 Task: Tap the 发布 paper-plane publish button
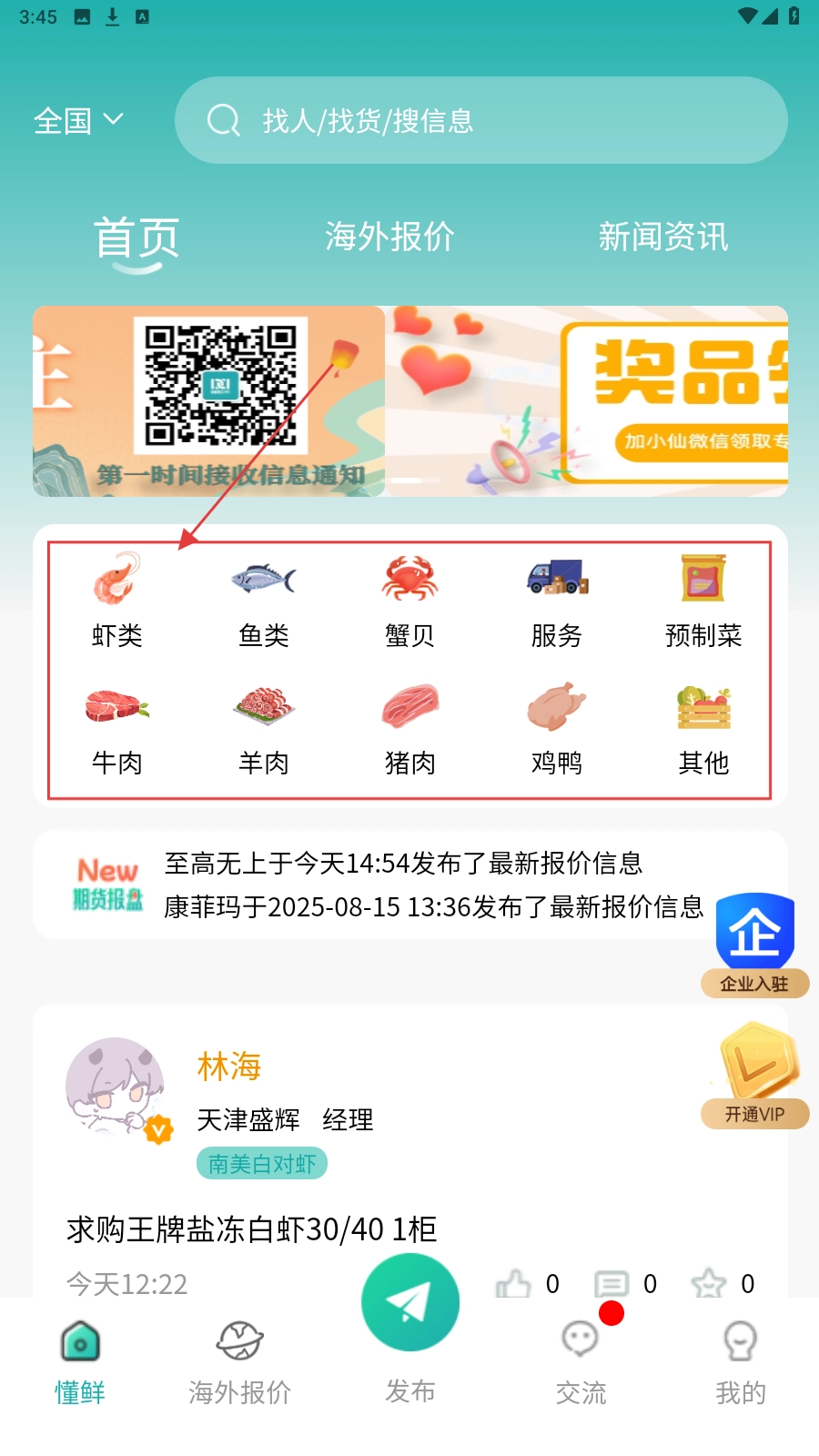(409, 1301)
